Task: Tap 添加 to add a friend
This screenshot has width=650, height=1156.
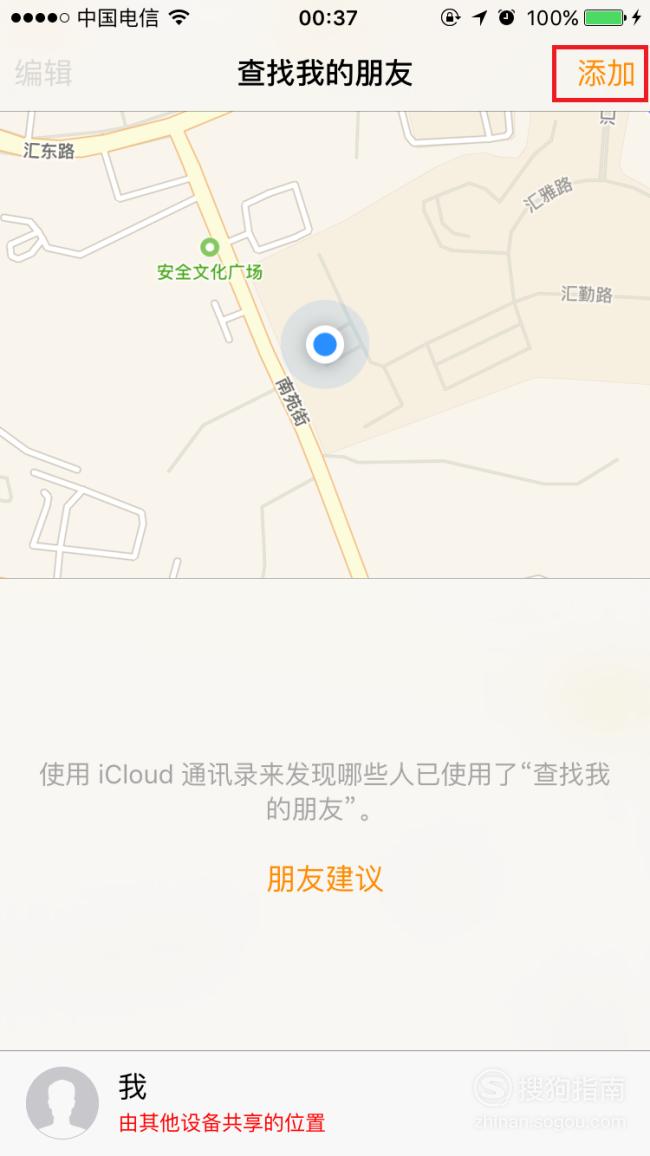Action: [x=606, y=73]
